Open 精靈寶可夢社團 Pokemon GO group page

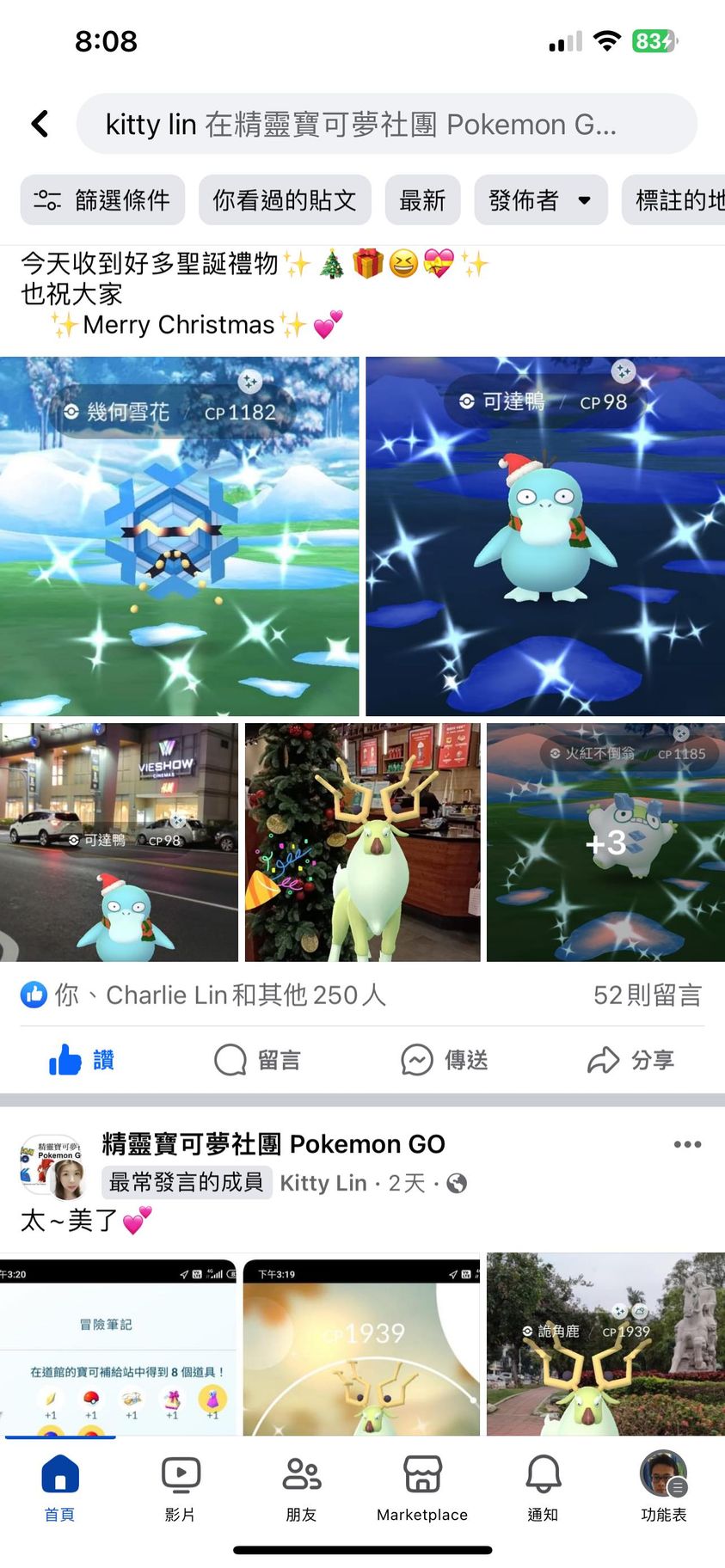click(x=273, y=1144)
